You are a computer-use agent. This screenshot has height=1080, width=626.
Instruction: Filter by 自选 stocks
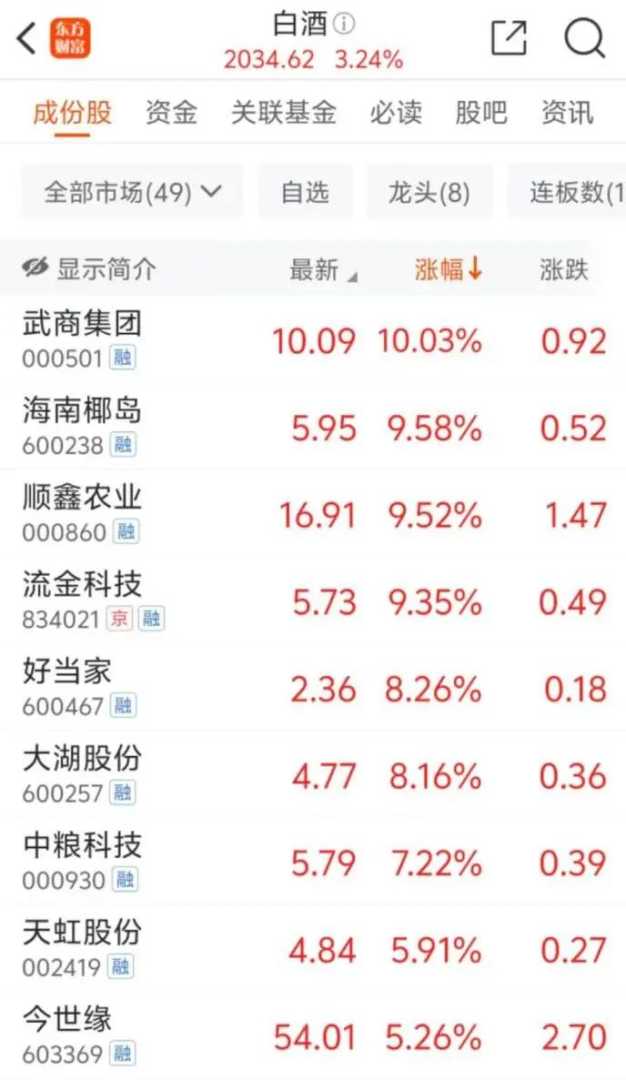(304, 192)
